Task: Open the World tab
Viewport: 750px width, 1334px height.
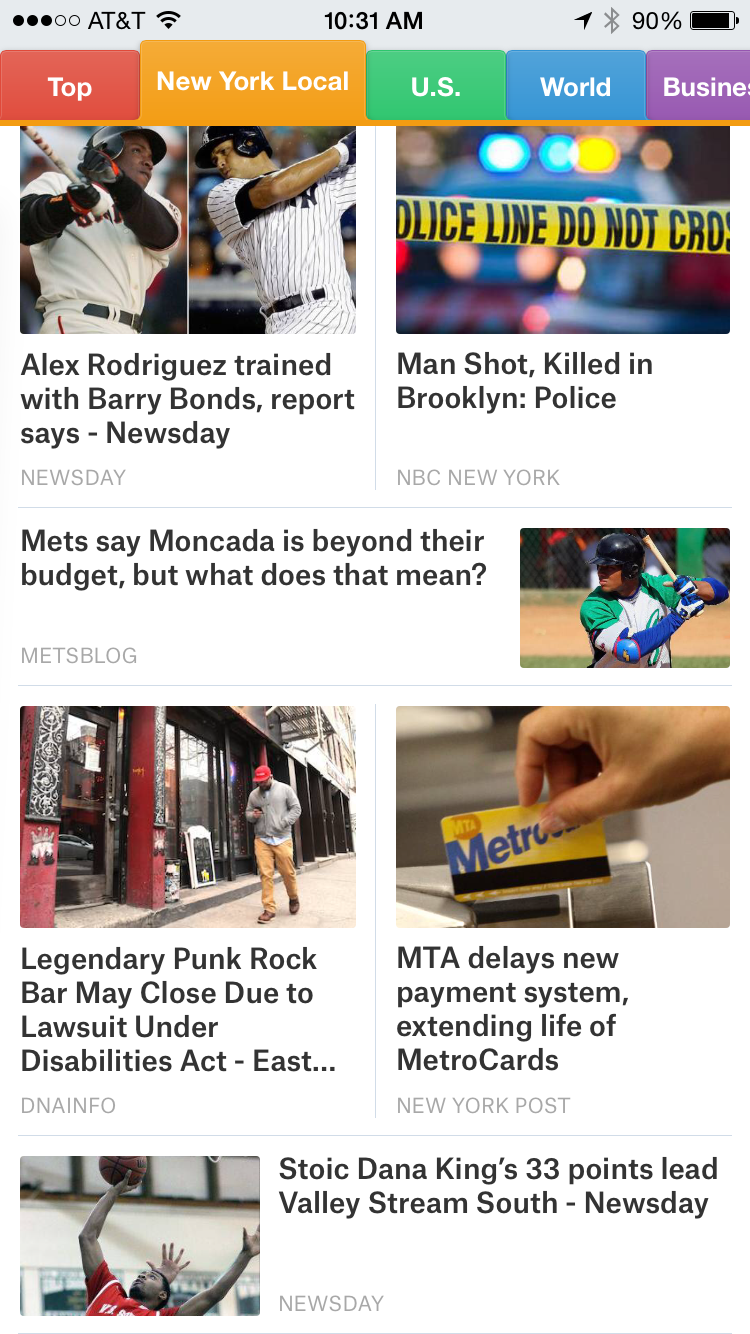Action: tap(575, 87)
